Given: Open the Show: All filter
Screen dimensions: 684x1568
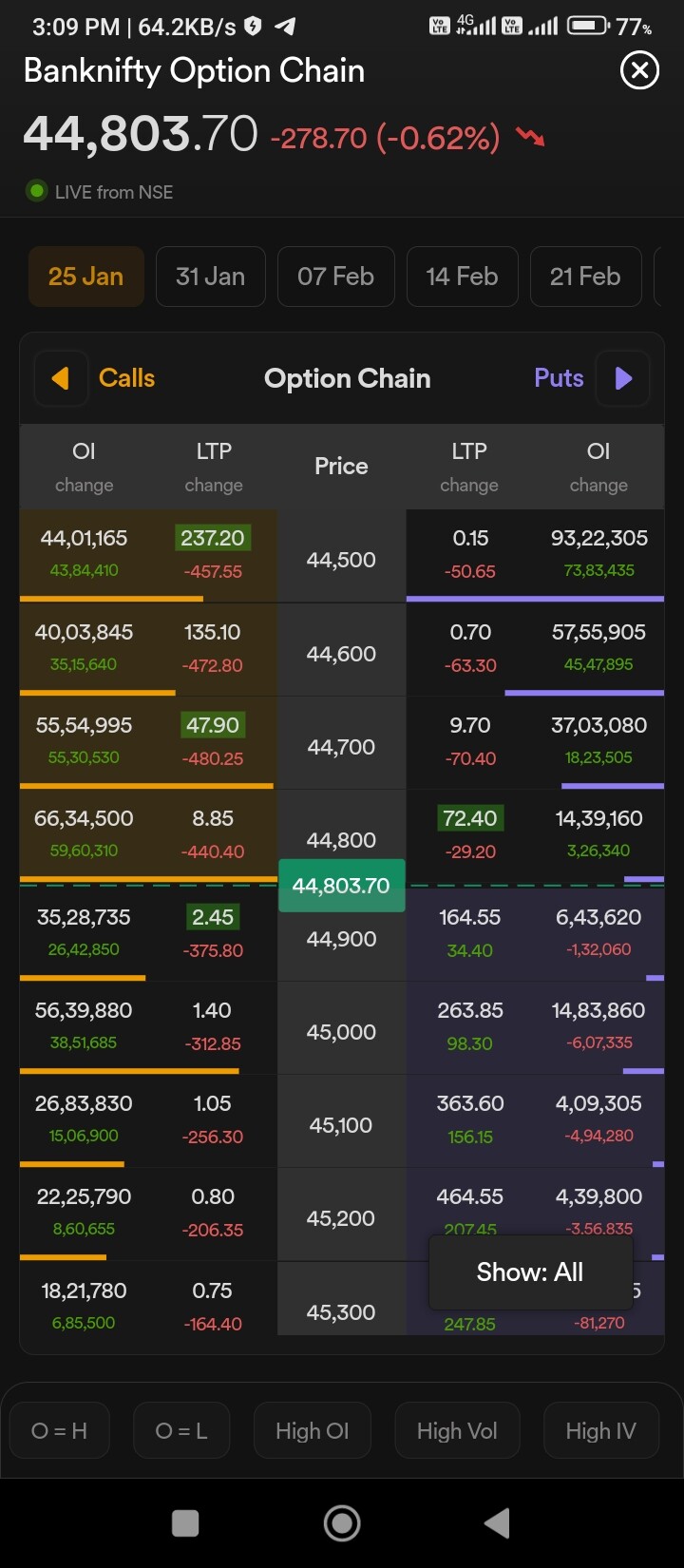Looking at the screenshot, I should (x=530, y=1272).
